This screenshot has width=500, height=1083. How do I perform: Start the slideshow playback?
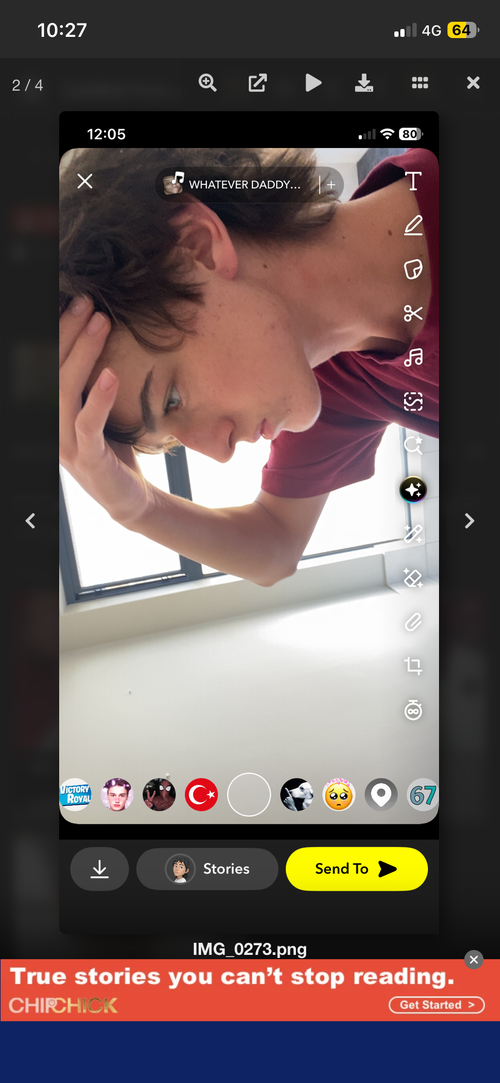pos(313,84)
